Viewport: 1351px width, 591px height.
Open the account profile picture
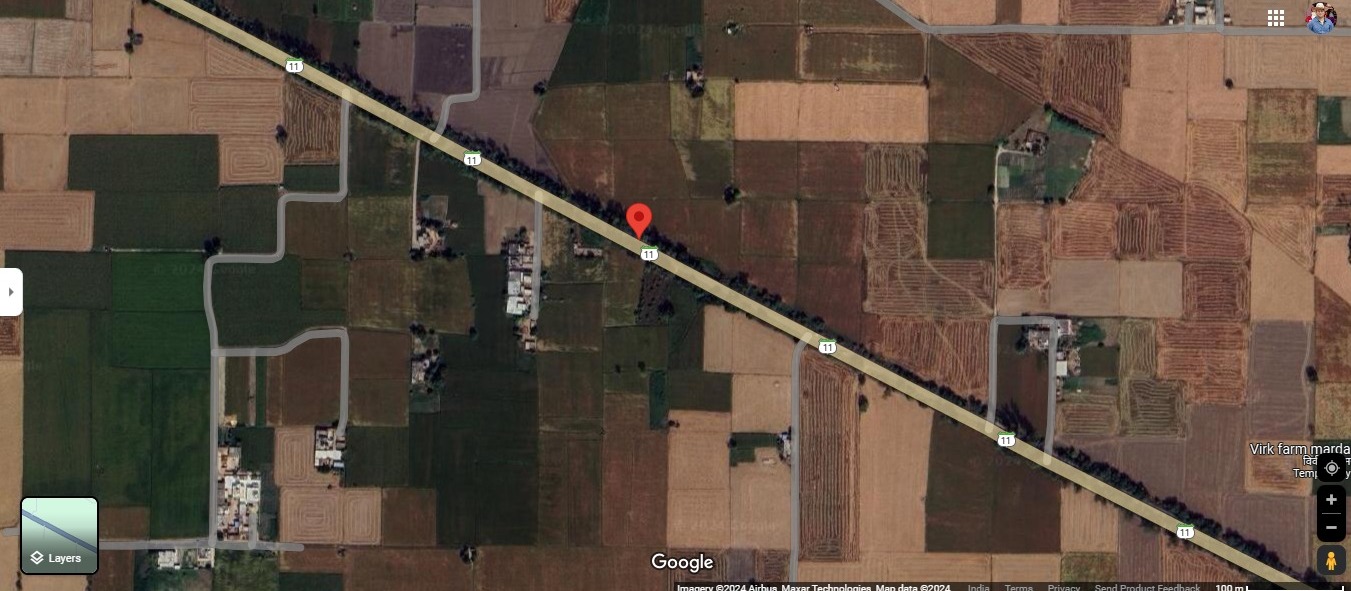pos(1321,18)
